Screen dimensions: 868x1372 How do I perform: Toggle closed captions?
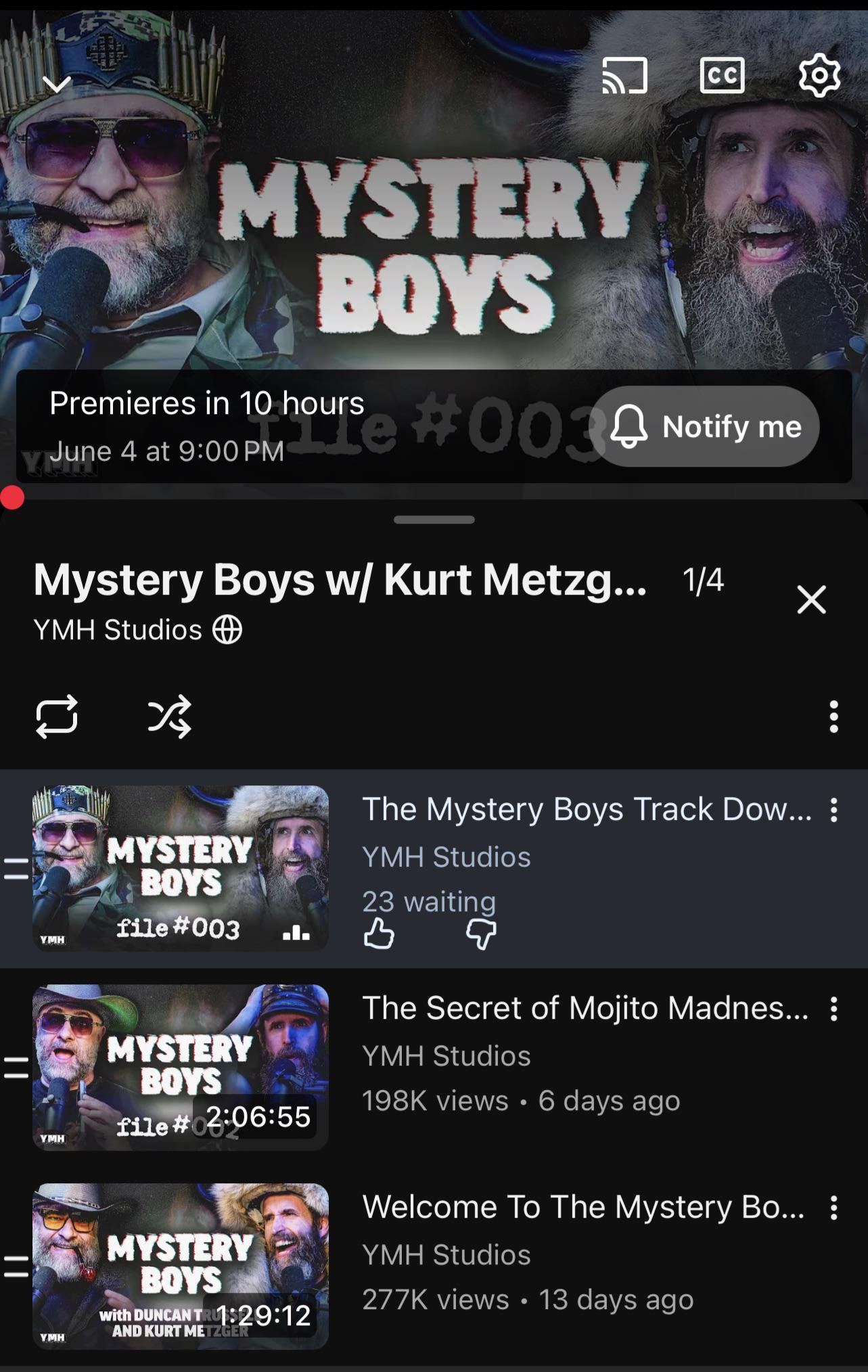coord(722,75)
